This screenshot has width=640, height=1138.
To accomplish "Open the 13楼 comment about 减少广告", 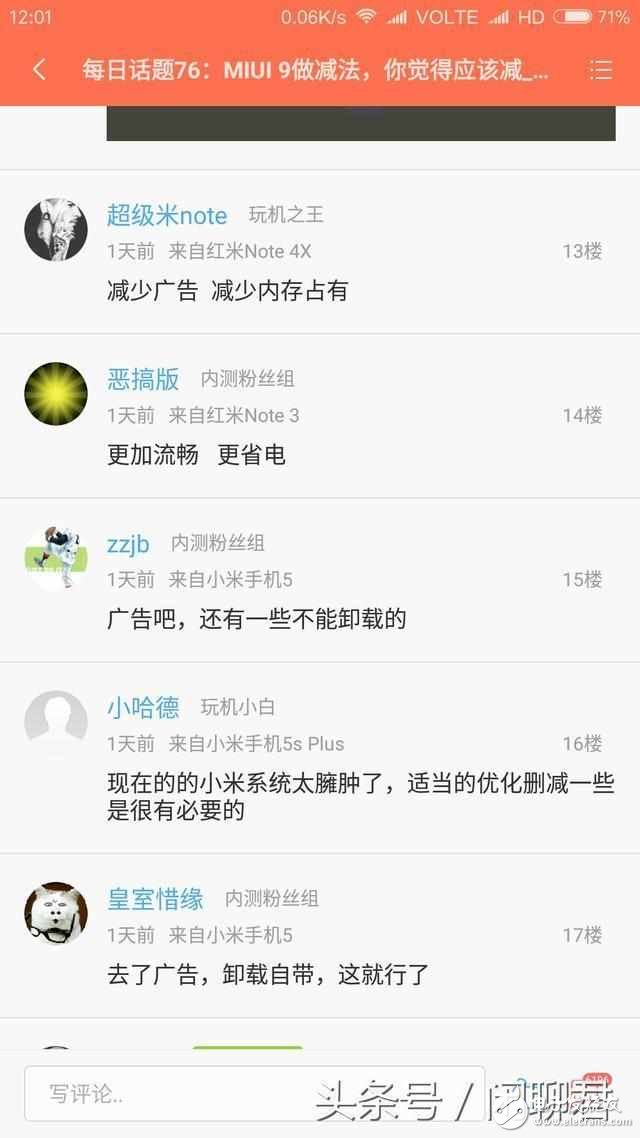I will click(228, 291).
